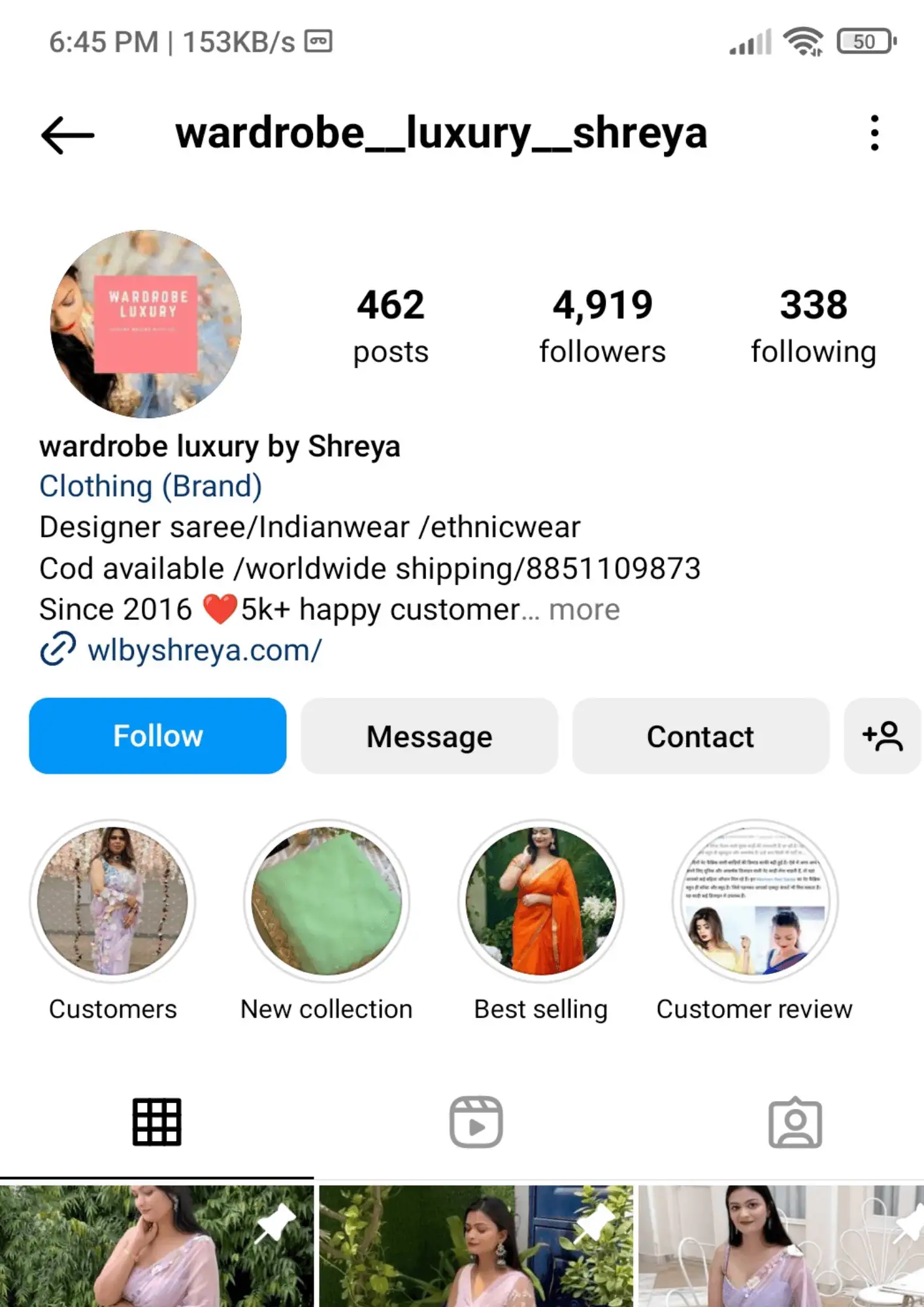This screenshot has width=924, height=1307.
Task: Show suggested accounts via add-person icon
Action: [882, 736]
